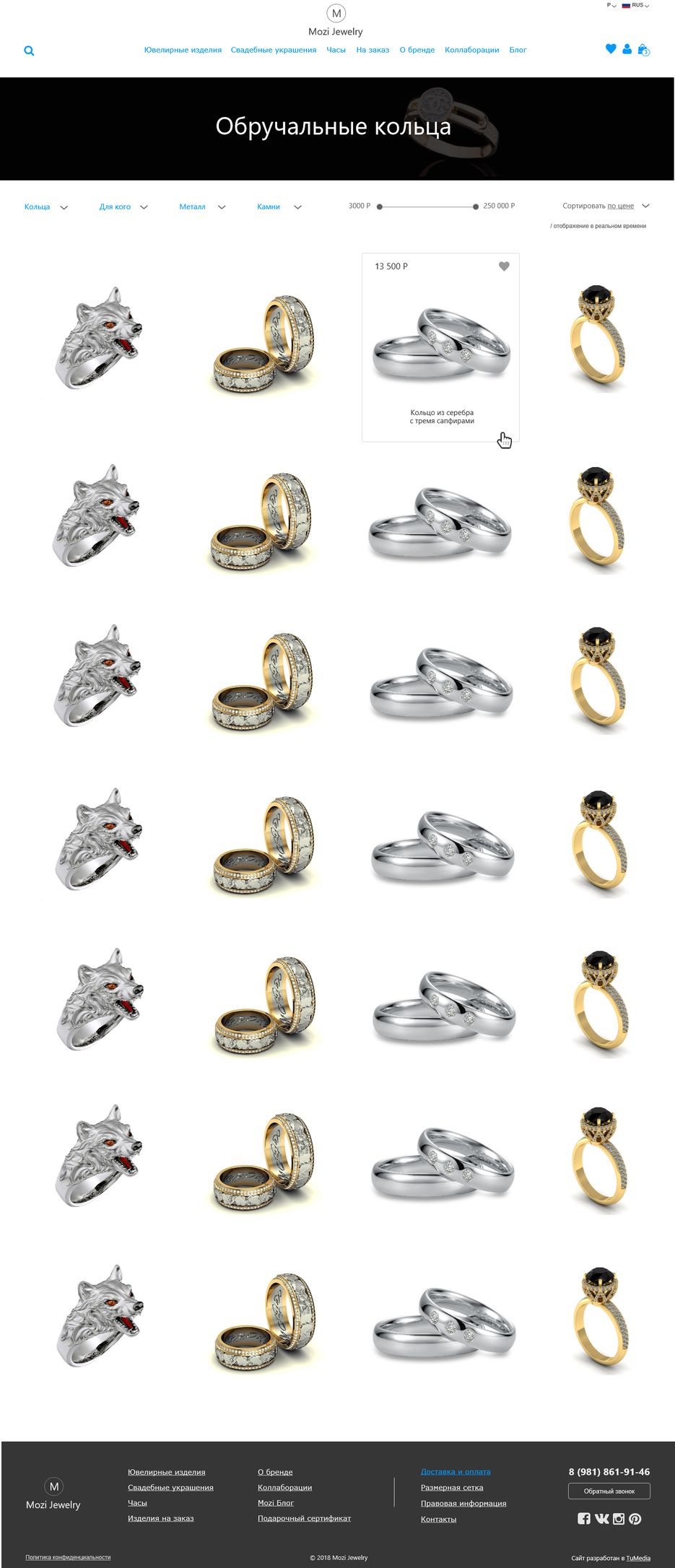Viewport: 675px width, 1568px height.
Task: Add the 13 500 Р ring to favorites
Action: (504, 266)
